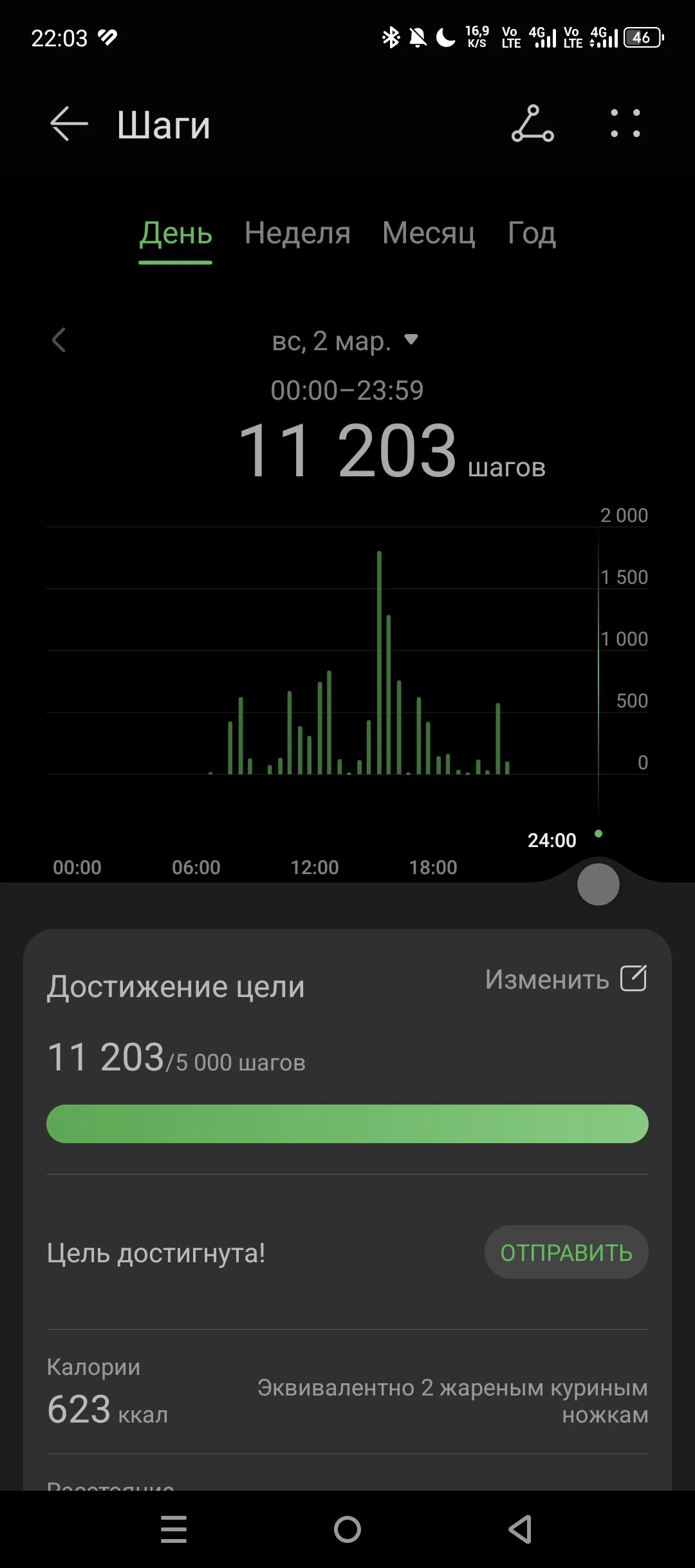The height and width of the screenshot is (1568, 695).
Task: Switch to the Неделя tab
Action: 297,234
